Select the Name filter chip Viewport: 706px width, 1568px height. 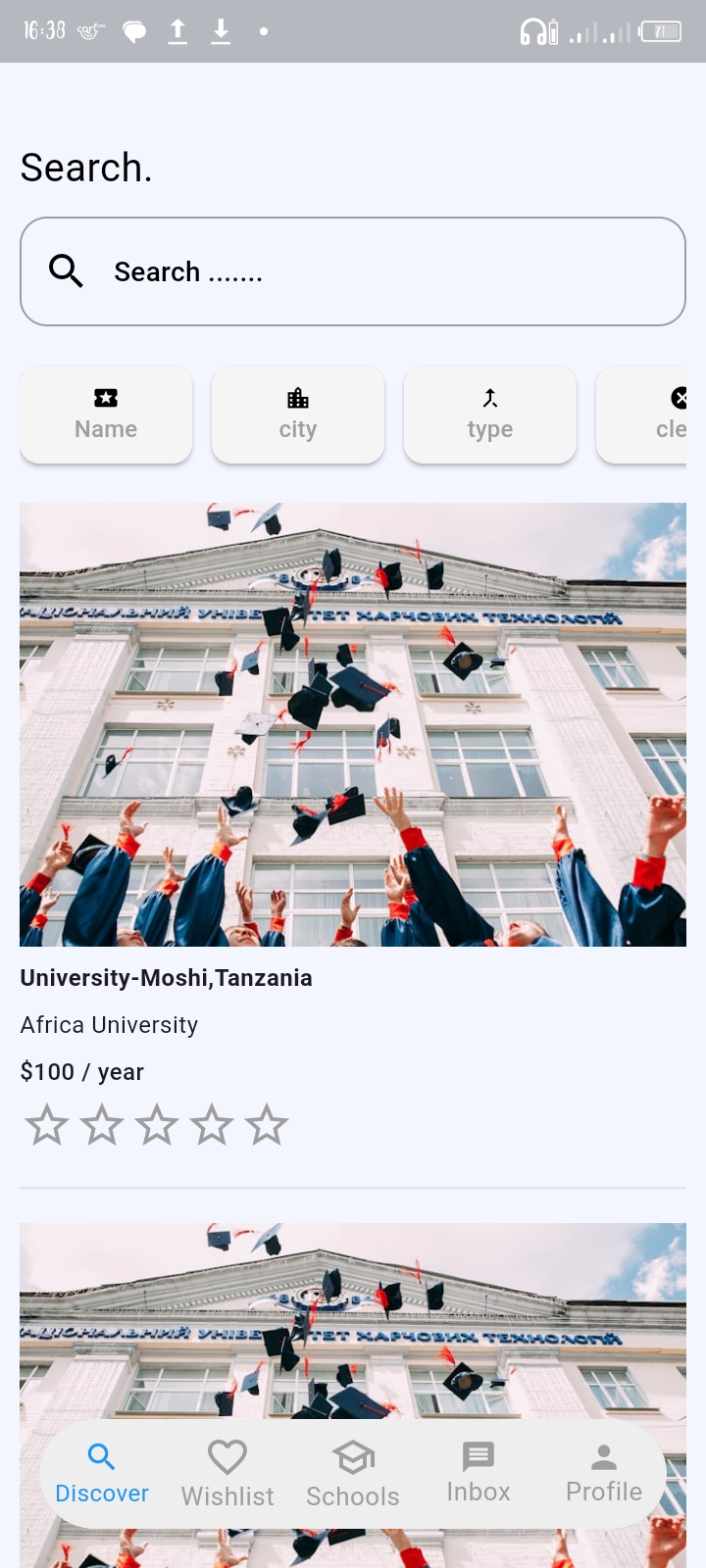[x=105, y=414]
